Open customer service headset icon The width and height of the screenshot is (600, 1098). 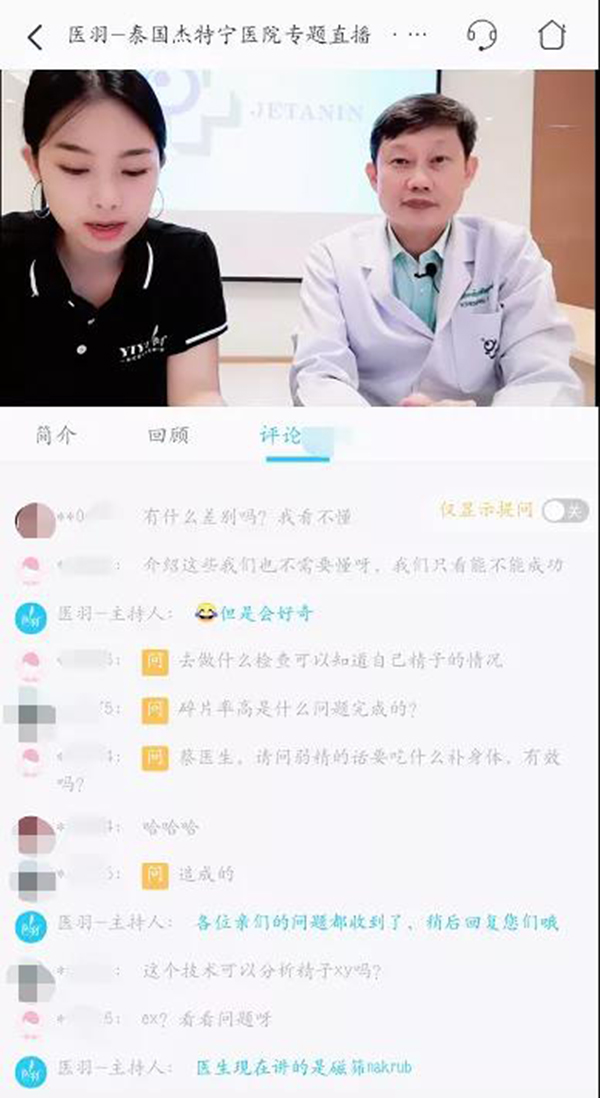pos(482,36)
